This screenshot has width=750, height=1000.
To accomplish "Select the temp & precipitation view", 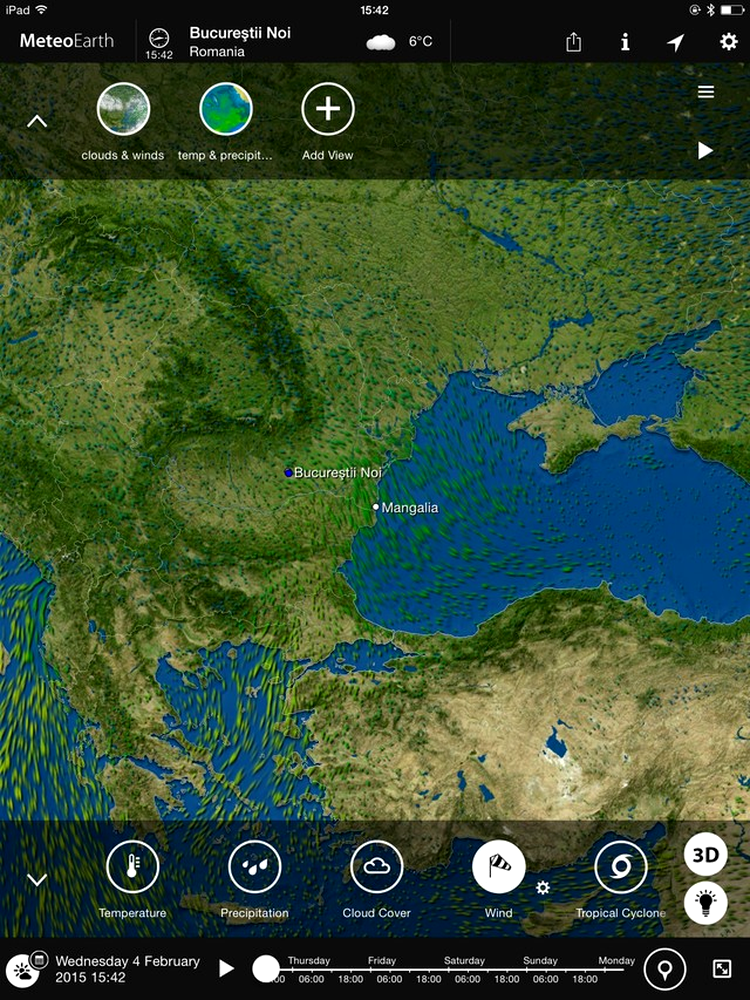I will [x=226, y=109].
